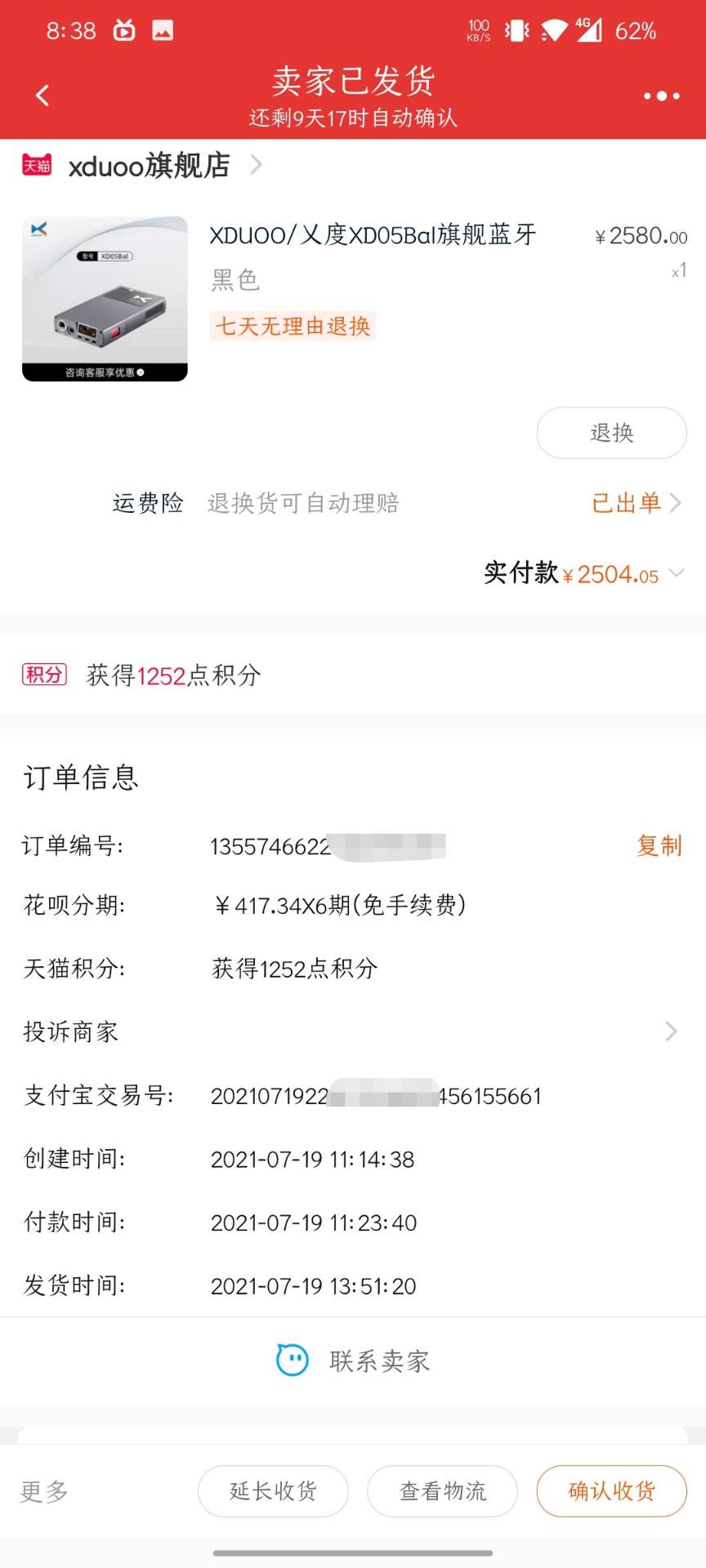Confirm receipt with 确认收货
706x1568 pixels.
611,1491
